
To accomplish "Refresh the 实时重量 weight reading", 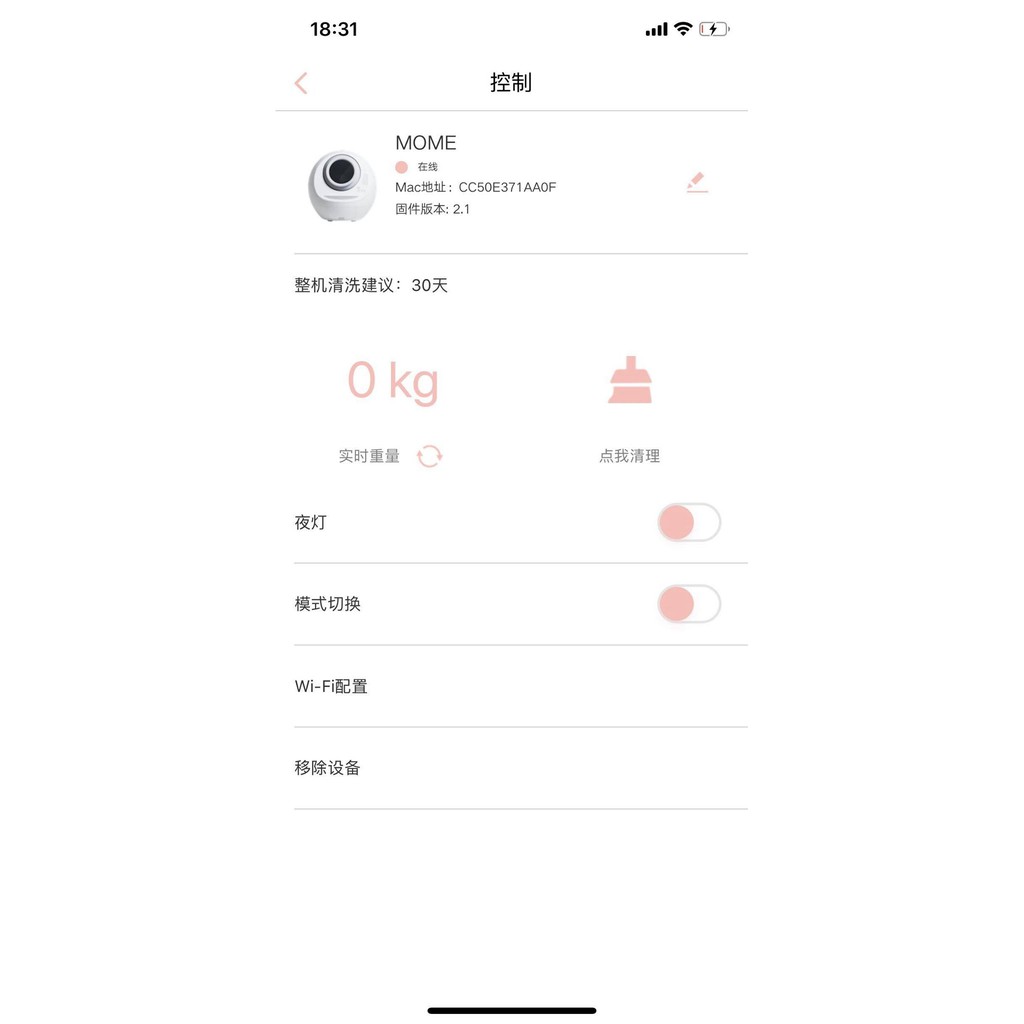I will tap(430, 456).
